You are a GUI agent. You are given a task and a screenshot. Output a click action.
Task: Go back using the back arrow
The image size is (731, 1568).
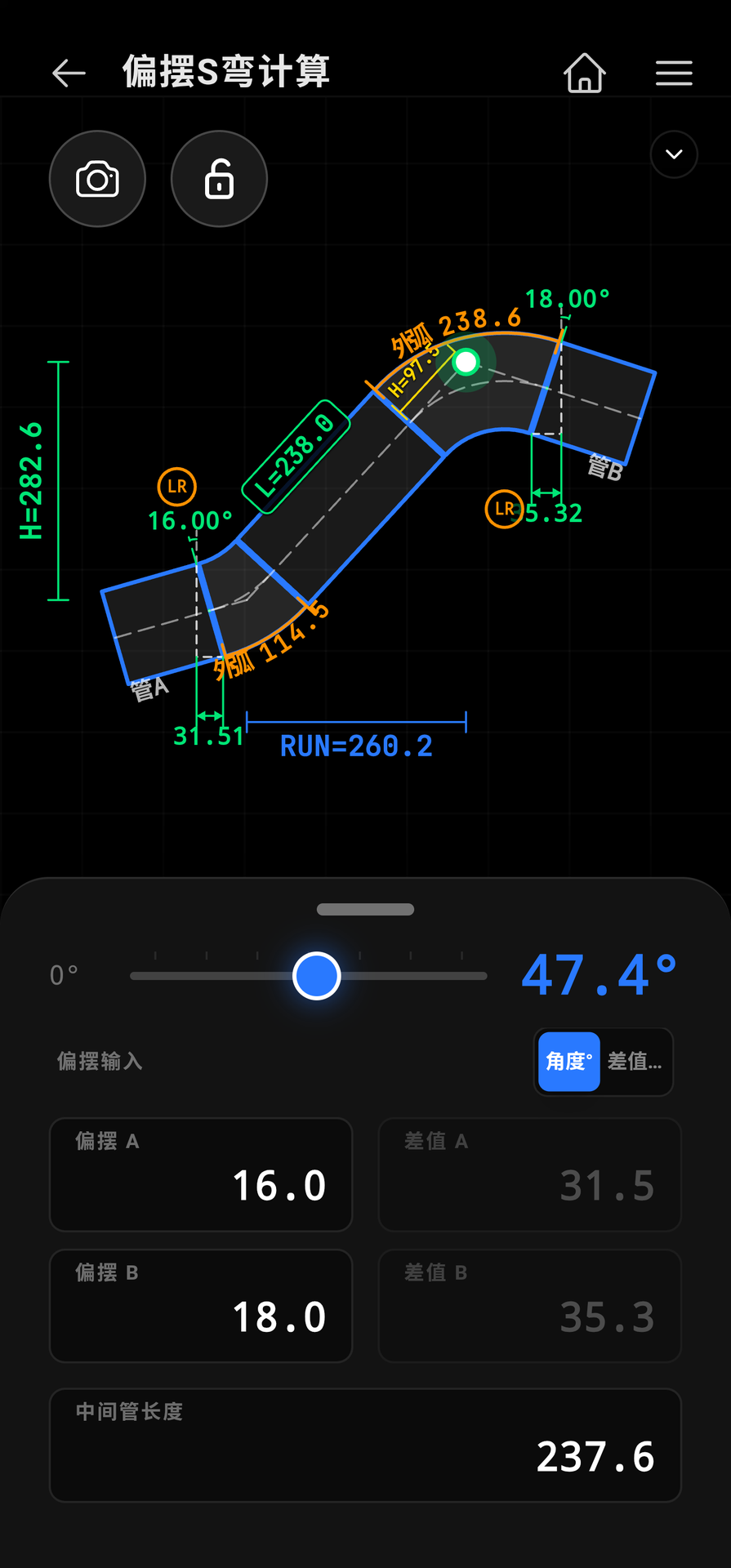pos(68,72)
